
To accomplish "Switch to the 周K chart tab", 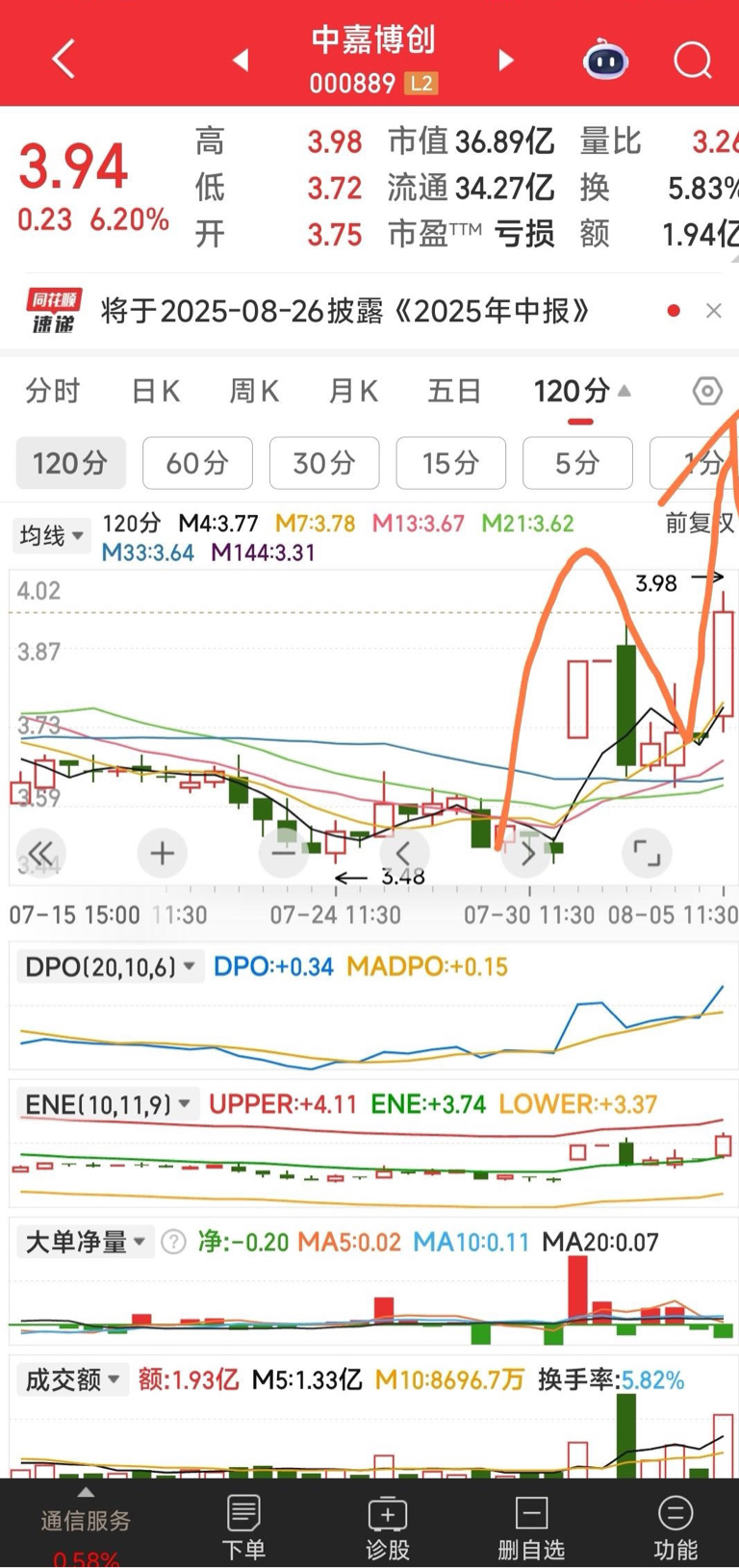I will click(x=254, y=392).
